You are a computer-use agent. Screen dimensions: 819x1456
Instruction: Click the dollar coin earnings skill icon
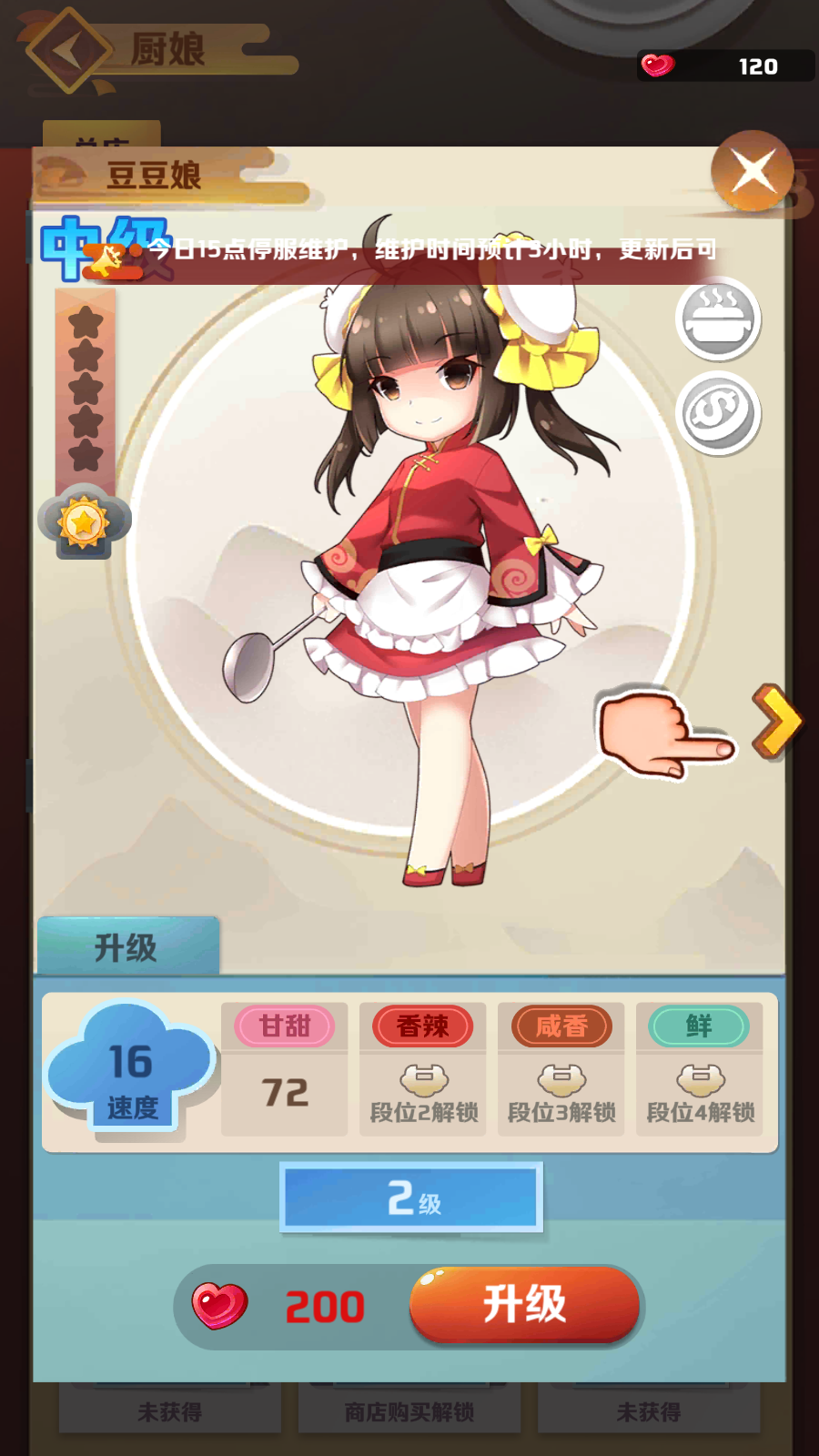click(x=717, y=413)
